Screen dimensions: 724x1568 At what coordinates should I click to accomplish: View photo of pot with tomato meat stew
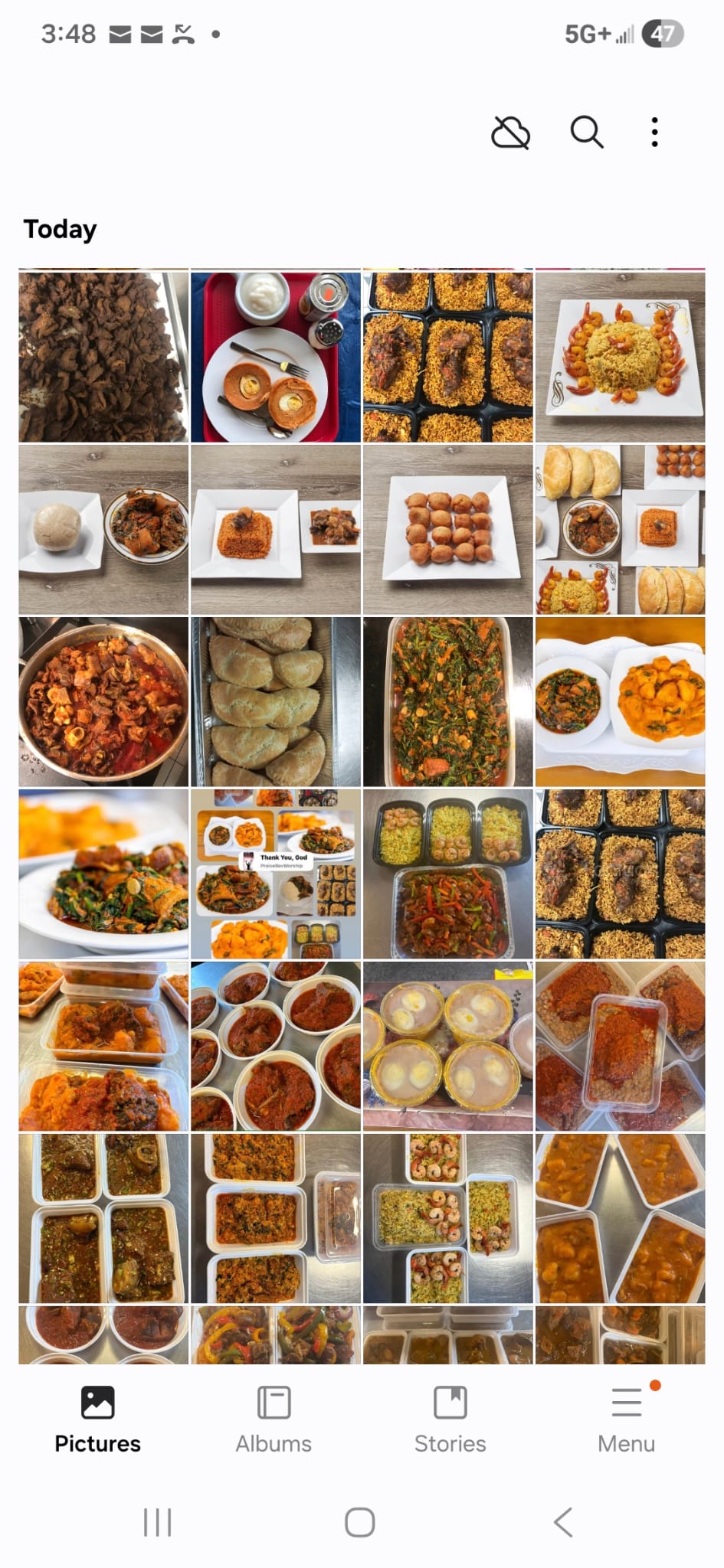(x=103, y=702)
